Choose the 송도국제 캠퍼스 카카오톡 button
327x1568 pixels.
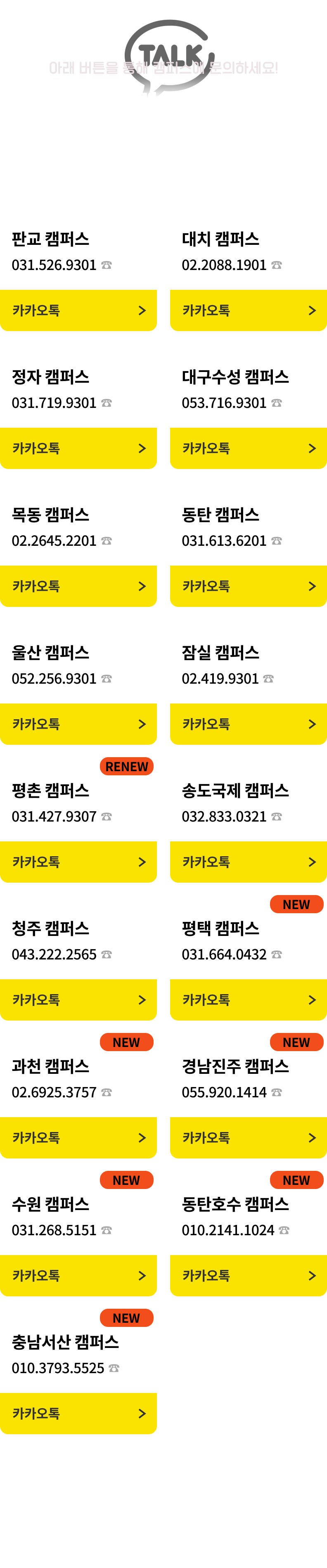[x=249, y=862]
